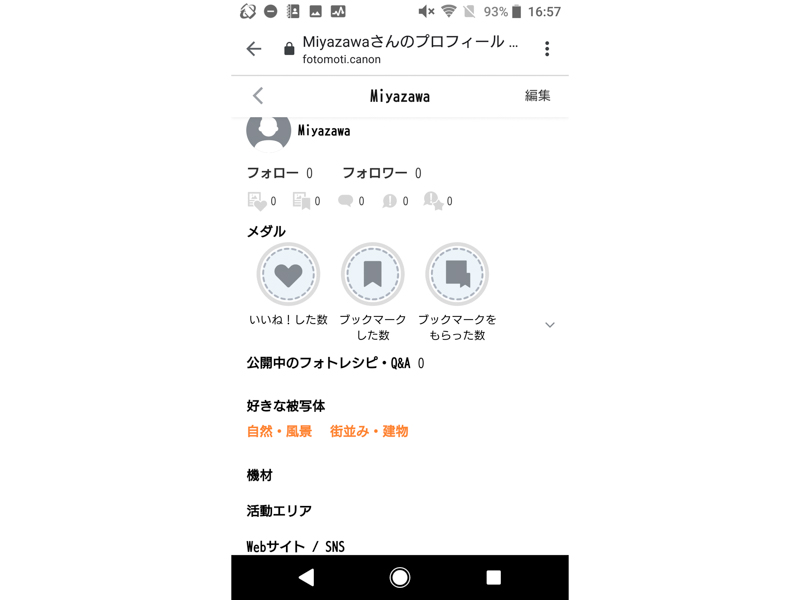The image size is (800, 600).
Task: Tap the page back chevron beside Miyazawa
Action: [x=258, y=96]
